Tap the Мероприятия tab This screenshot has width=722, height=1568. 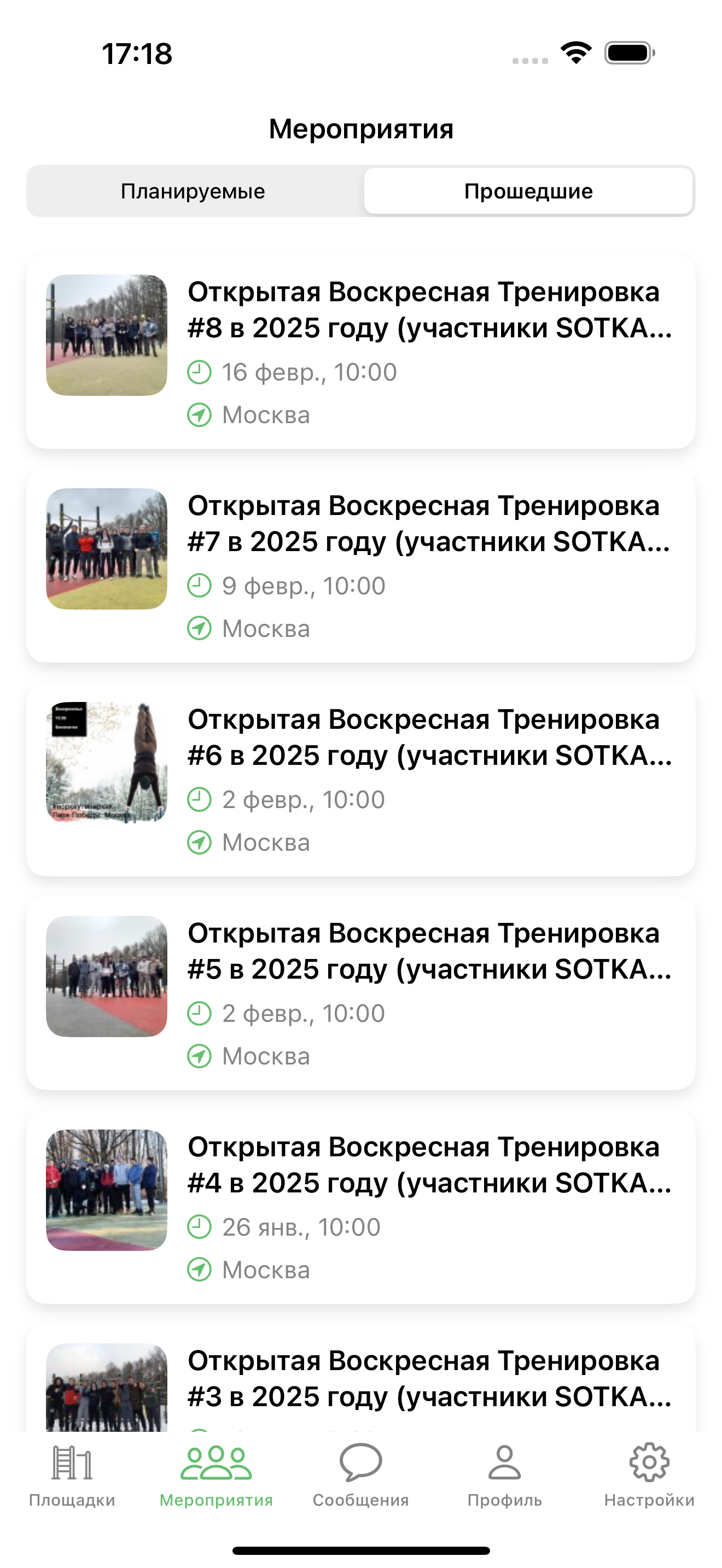216,1476
